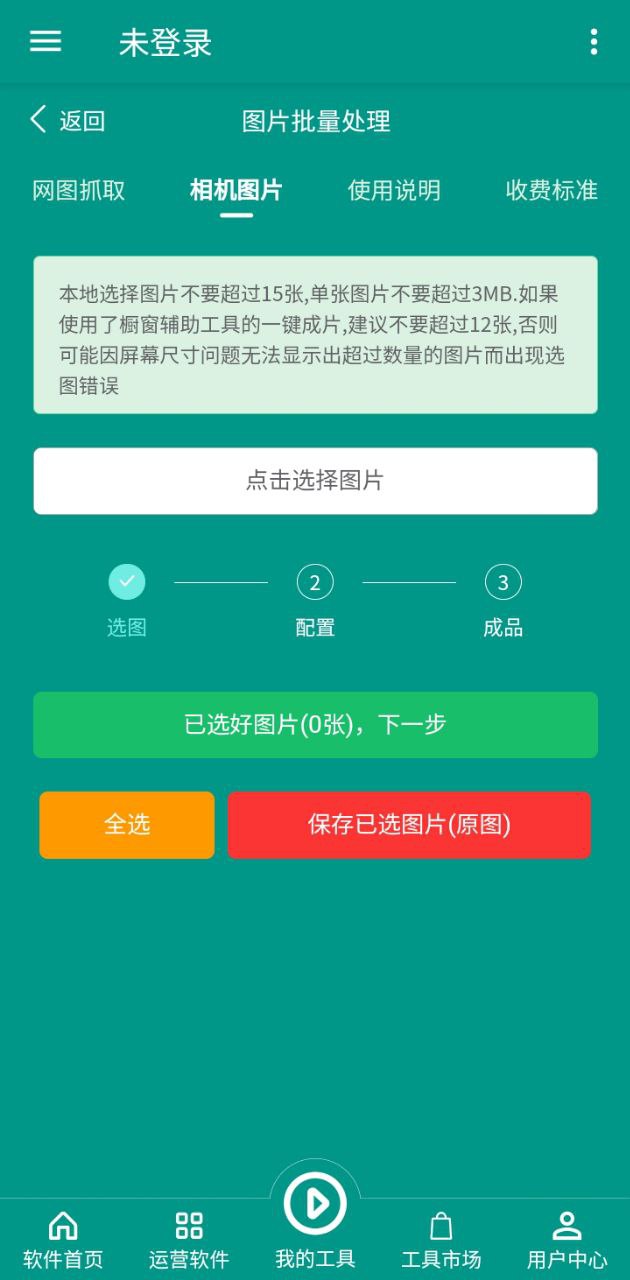The height and width of the screenshot is (1280, 630).
Task: View the 收费标准 tab
Action: (x=551, y=190)
